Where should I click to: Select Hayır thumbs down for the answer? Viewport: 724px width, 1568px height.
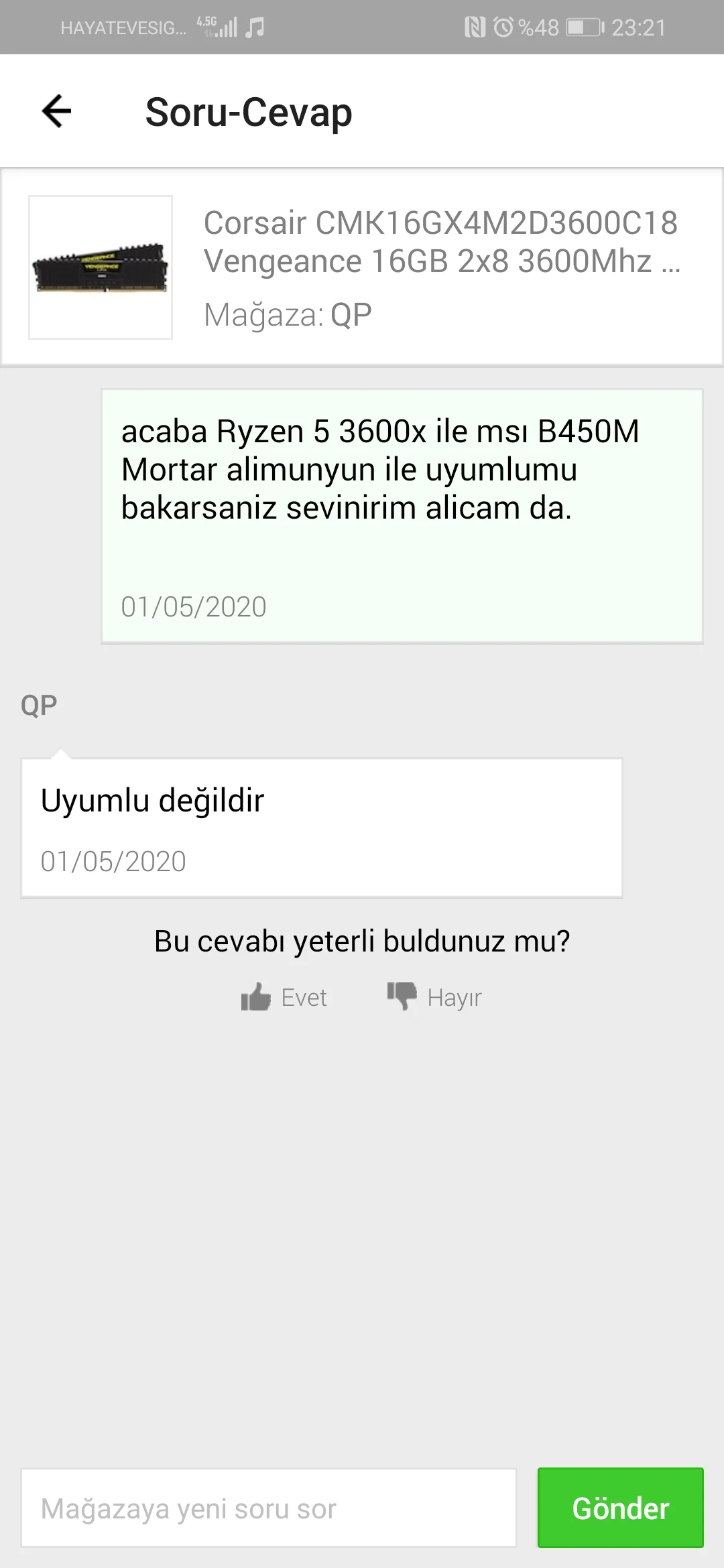[x=434, y=997]
